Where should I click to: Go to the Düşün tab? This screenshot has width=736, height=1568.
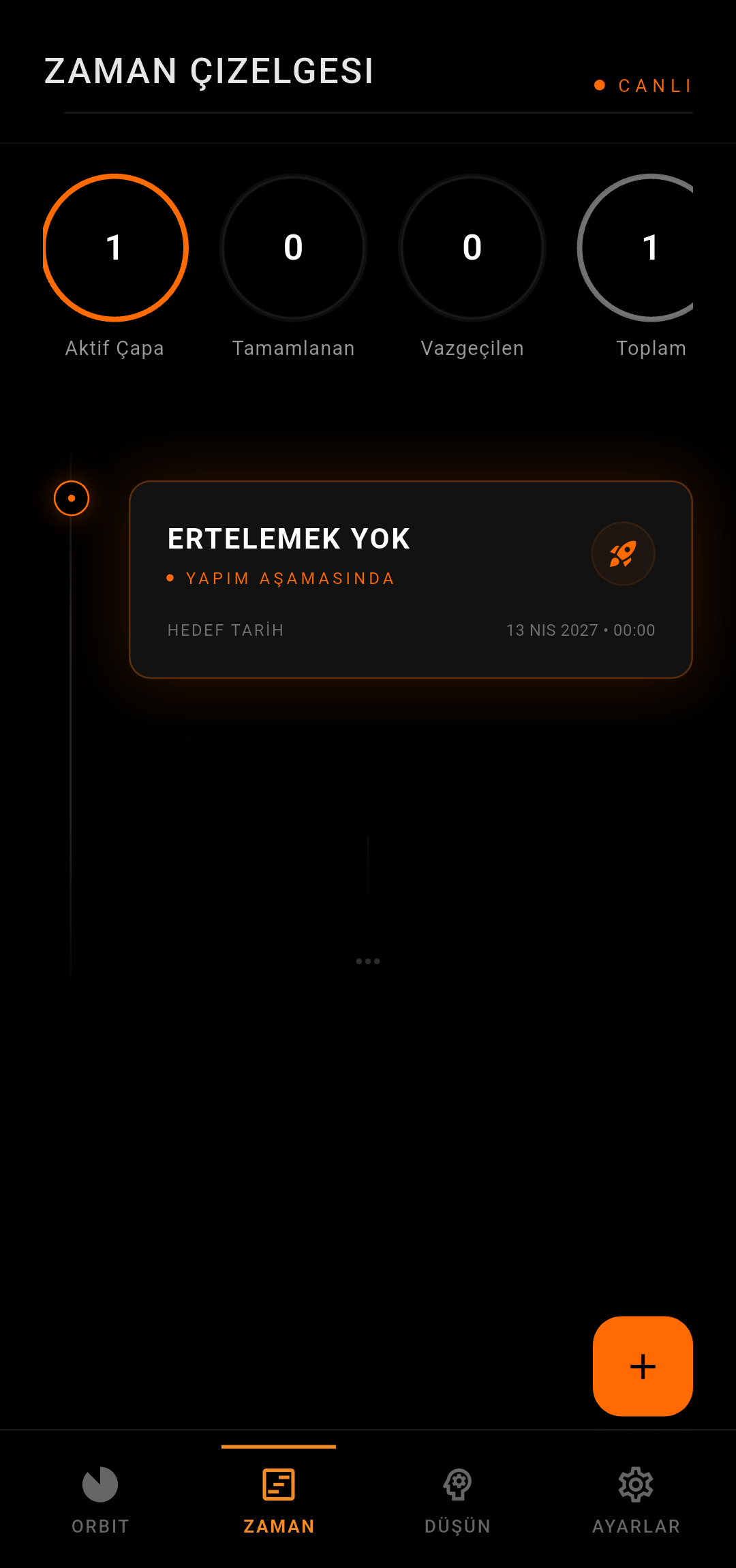457,1499
